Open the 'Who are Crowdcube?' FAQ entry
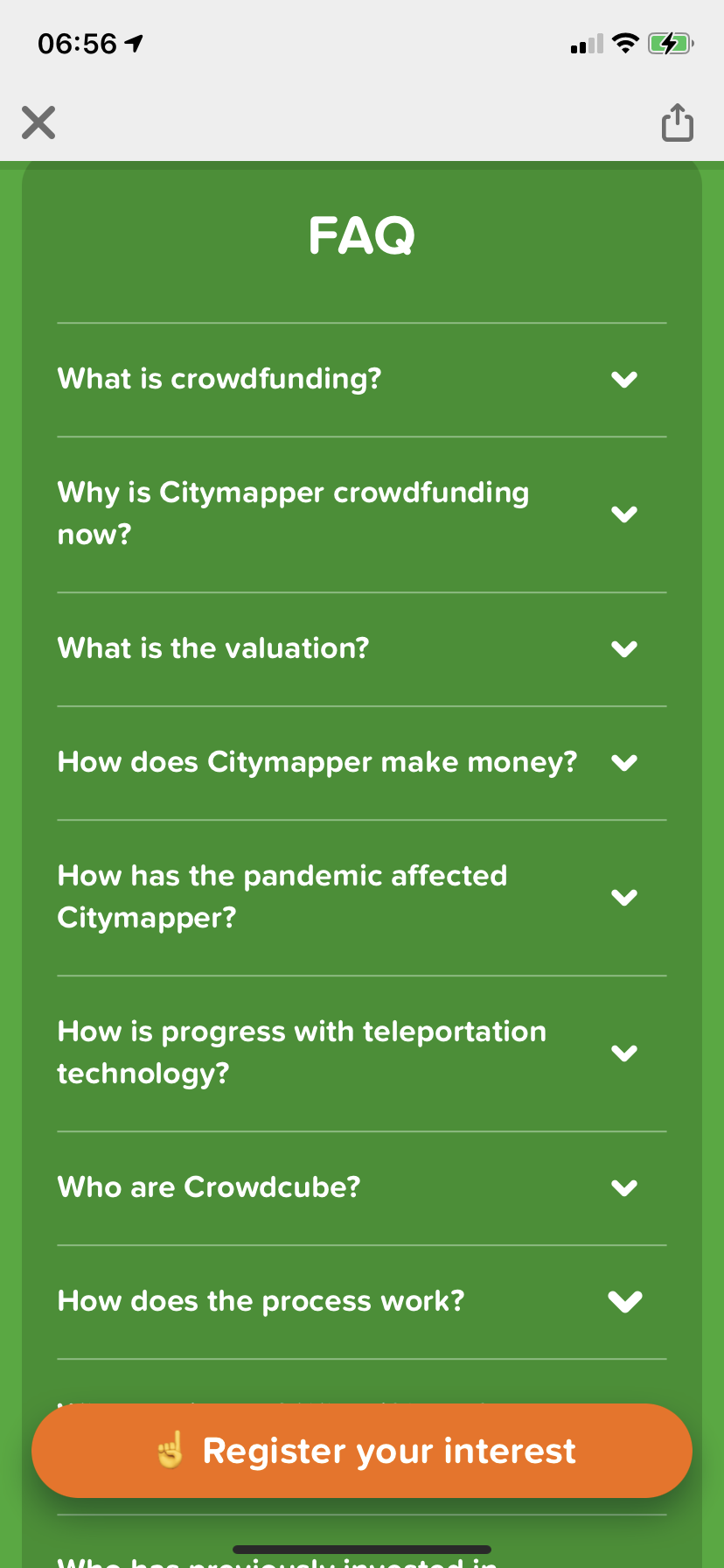Image resolution: width=724 pixels, height=1568 pixels. point(208,1187)
